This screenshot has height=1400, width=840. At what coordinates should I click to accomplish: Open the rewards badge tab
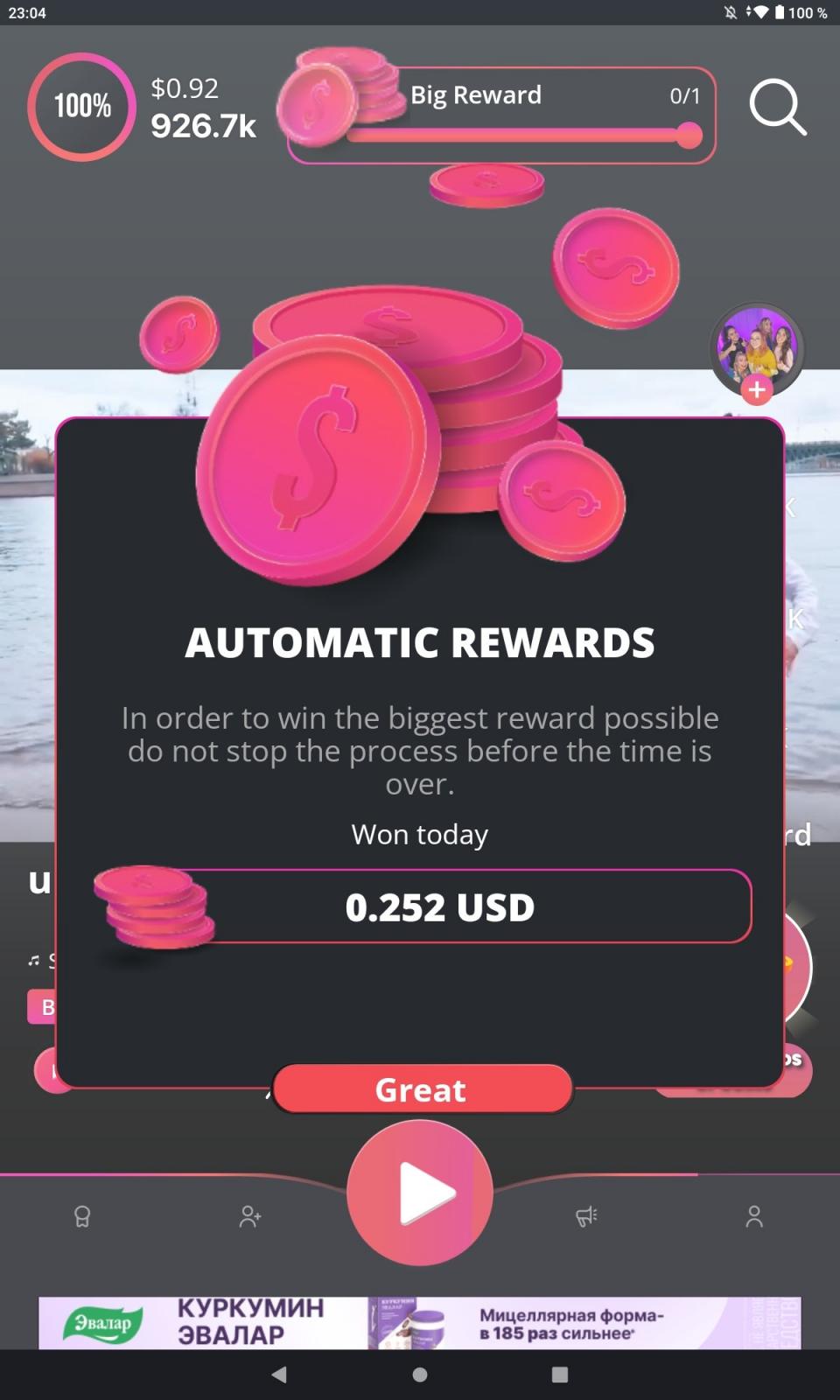[x=82, y=1216]
